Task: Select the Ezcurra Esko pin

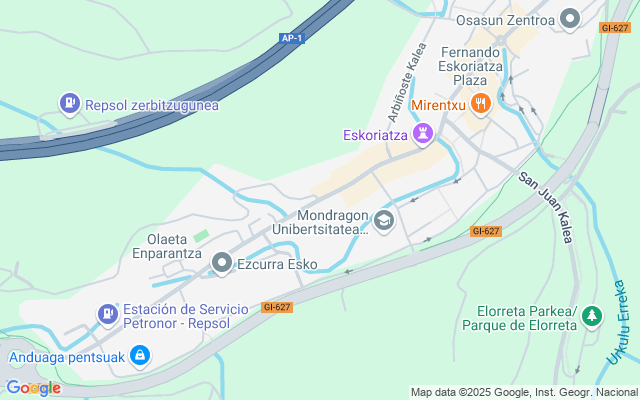Action: pyautogui.click(x=222, y=264)
